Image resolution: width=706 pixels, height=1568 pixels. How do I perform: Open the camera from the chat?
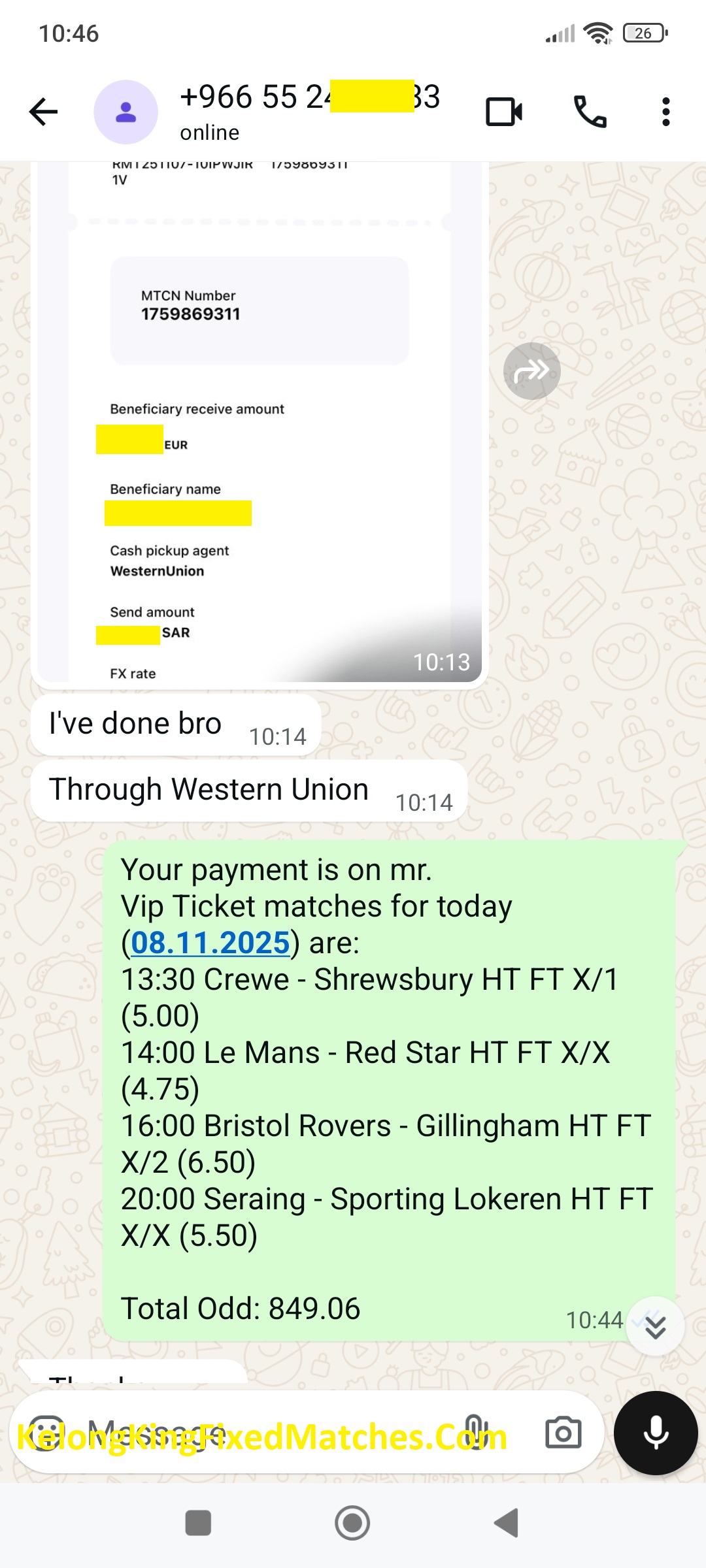pyautogui.click(x=563, y=1433)
